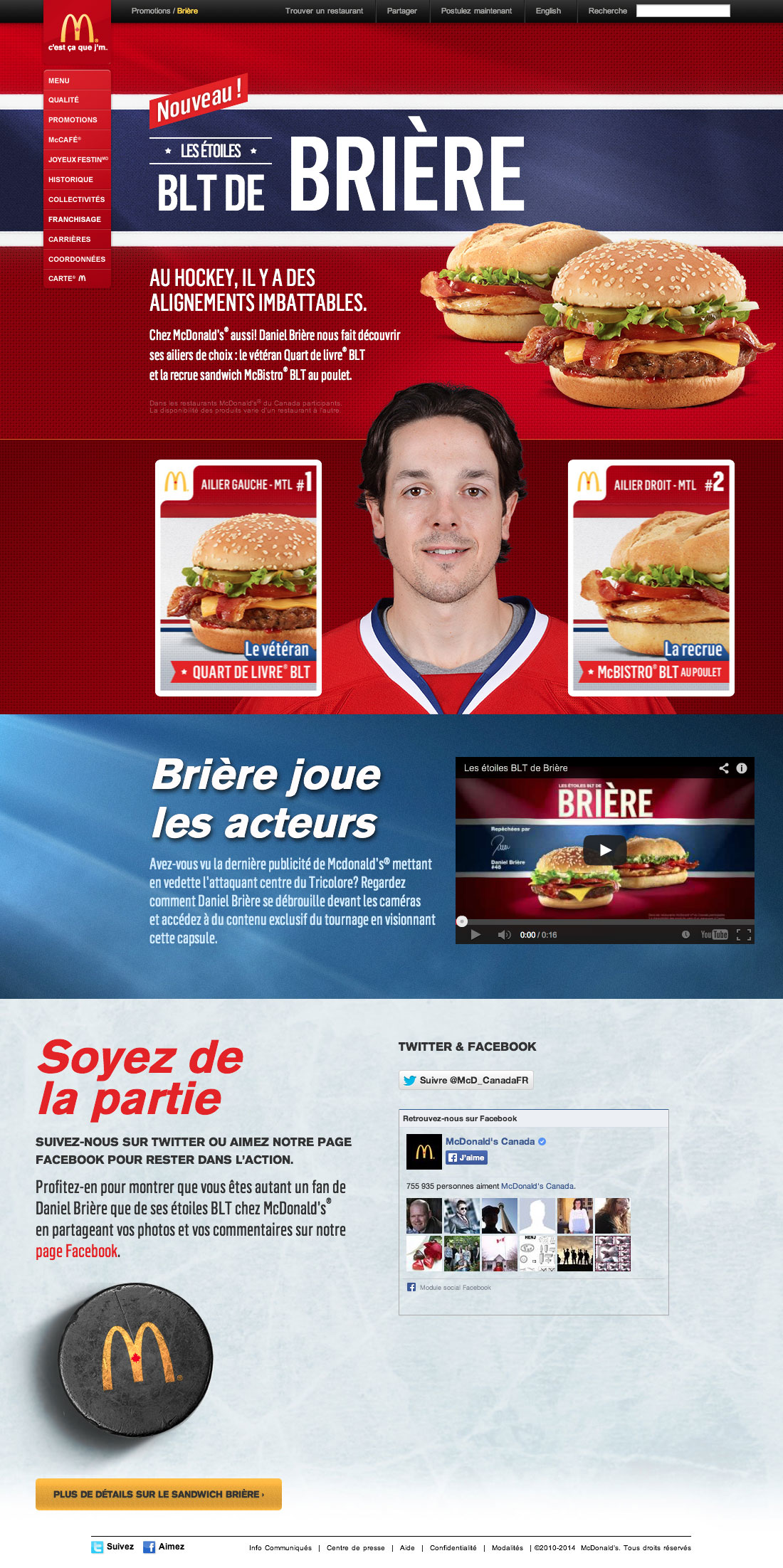The width and height of the screenshot is (783, 1568).
Task: Open the MENU sidebar item
Action: [59, 80]
